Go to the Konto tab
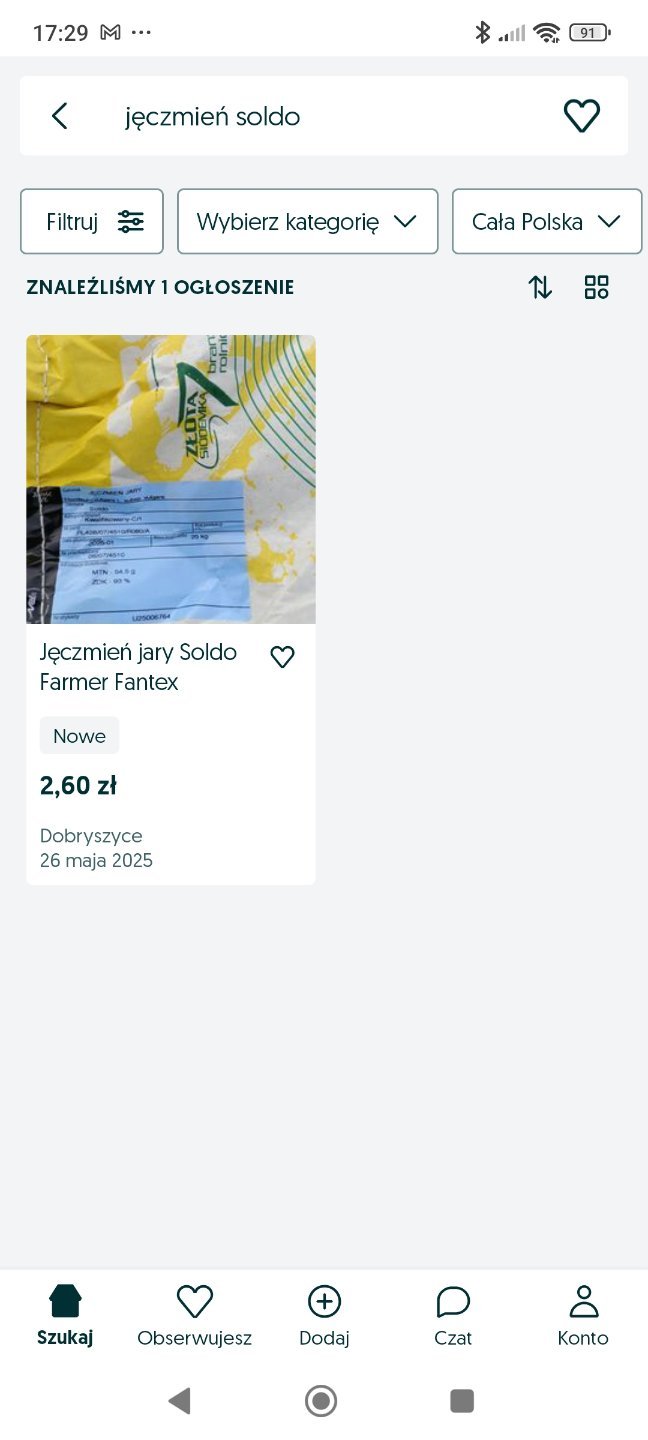The image size is (648, 1440). pos(583,1316)
